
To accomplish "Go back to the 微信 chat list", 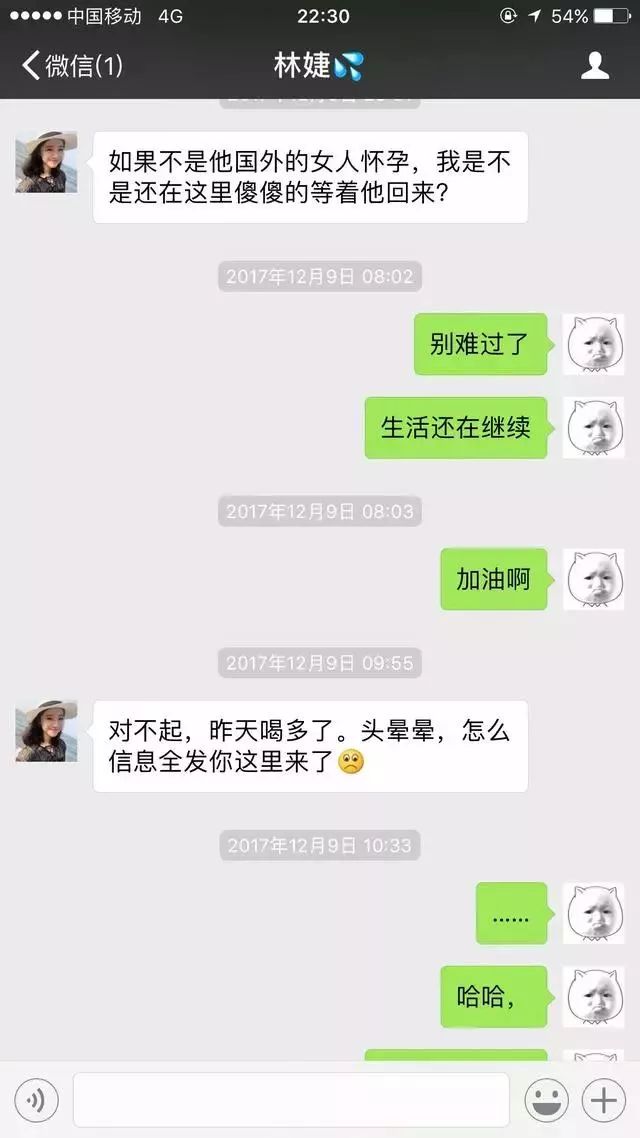I will tap(72, 66).
